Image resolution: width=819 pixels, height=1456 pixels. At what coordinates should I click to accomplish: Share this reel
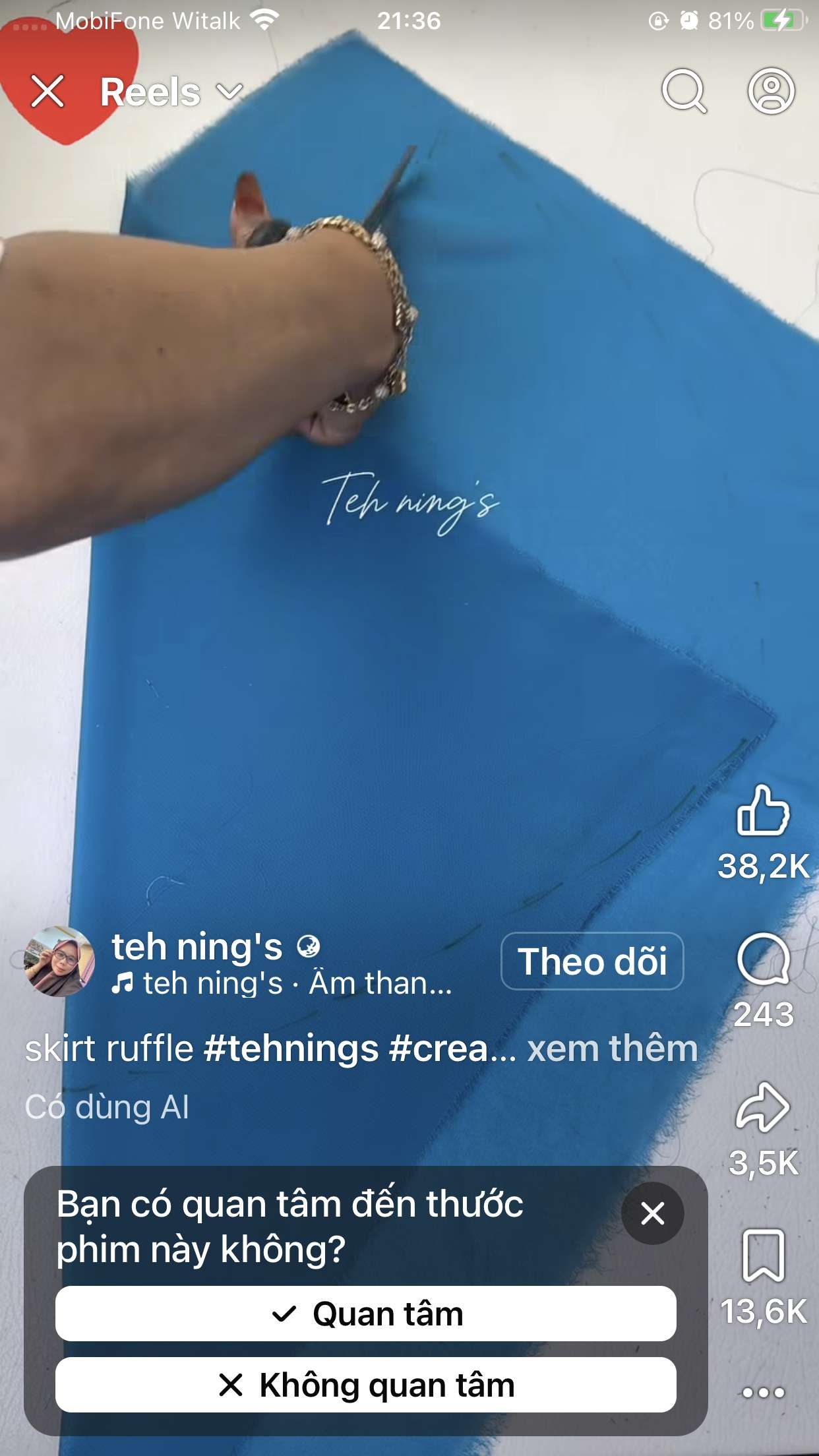tap(763, 1108)
